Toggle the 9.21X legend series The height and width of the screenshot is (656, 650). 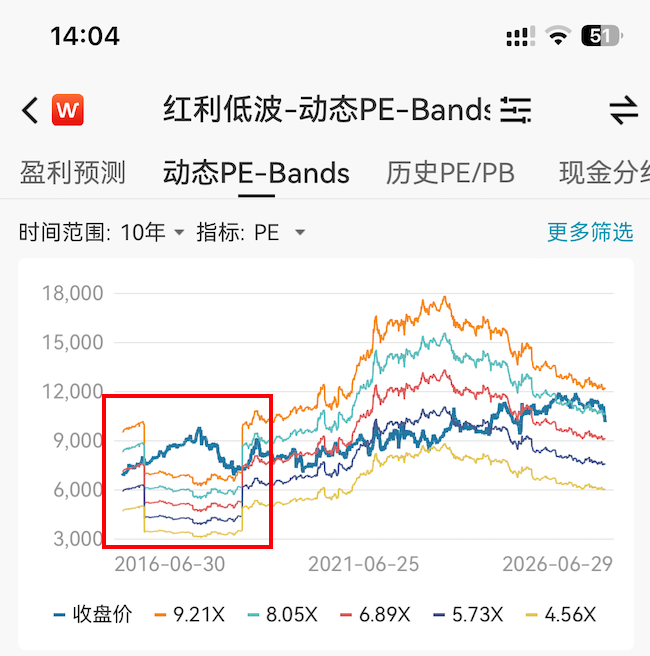(189, 615)
